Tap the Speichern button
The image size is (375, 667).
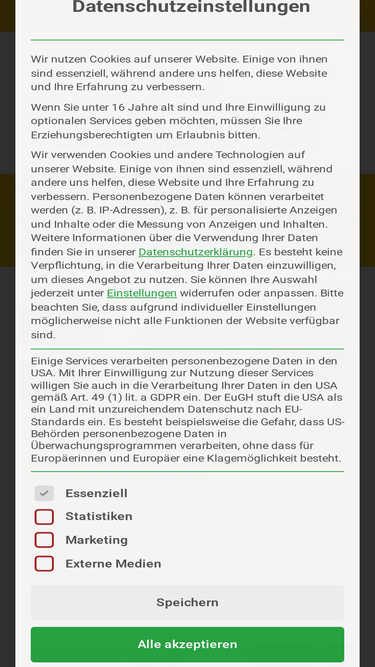click(188, 602)
